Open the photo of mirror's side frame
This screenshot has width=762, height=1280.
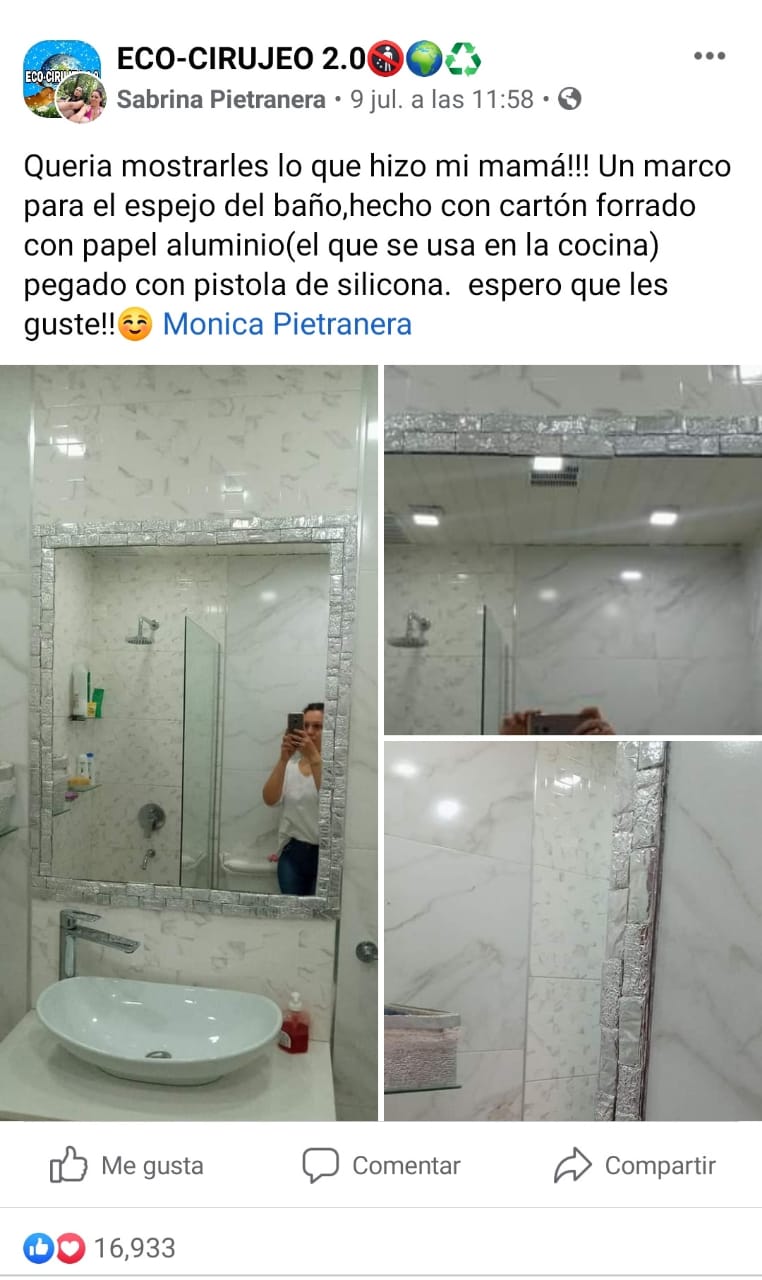tap(573, 930)
